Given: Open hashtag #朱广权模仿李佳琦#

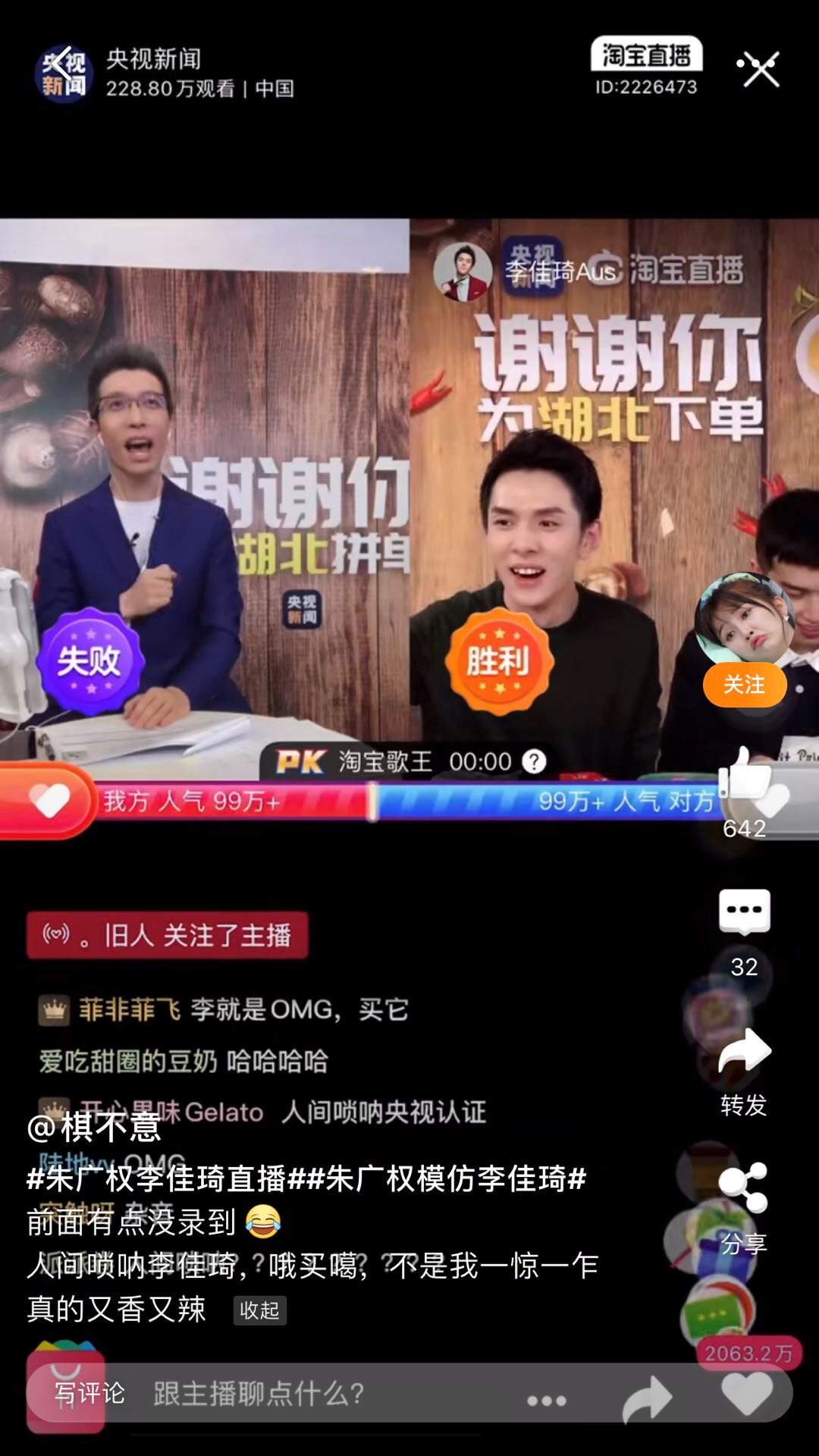Looking at the screenshot, I should 447,1179.
